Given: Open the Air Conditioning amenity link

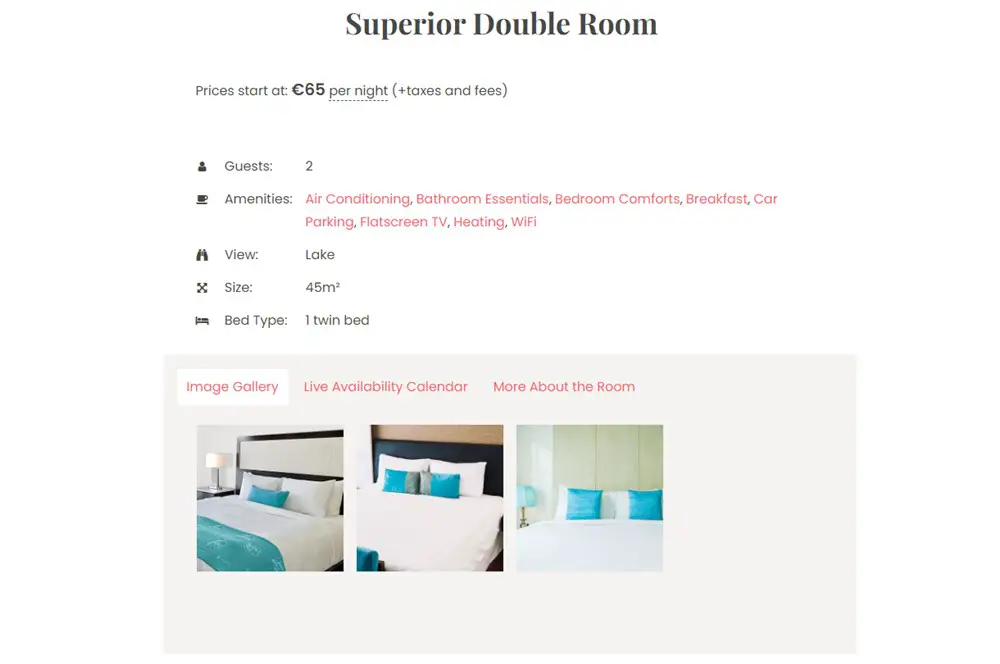Looking at the screenshot, I should pos(357,199).
